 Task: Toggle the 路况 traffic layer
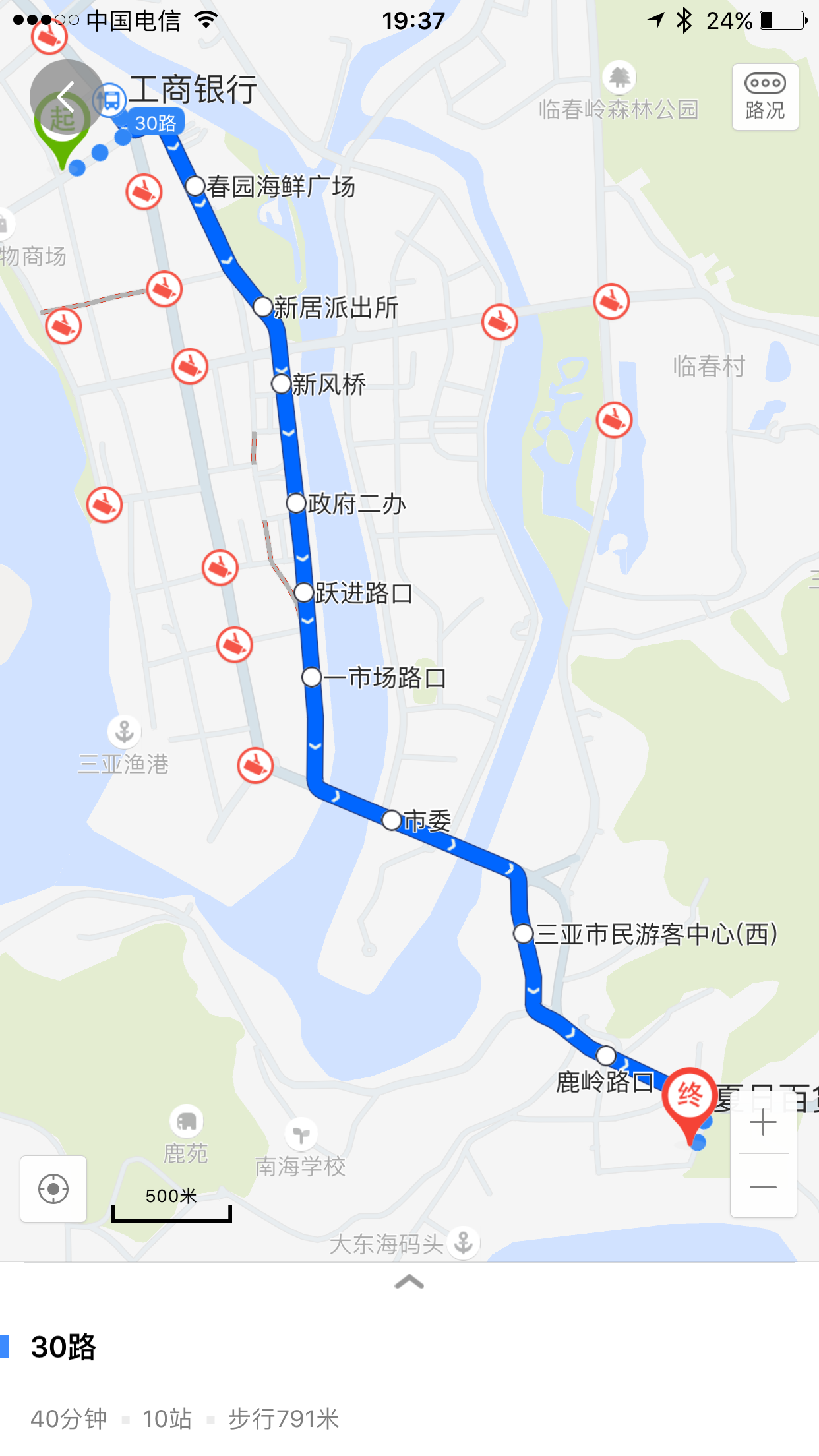pyautogui.click(x=765, y=97)
